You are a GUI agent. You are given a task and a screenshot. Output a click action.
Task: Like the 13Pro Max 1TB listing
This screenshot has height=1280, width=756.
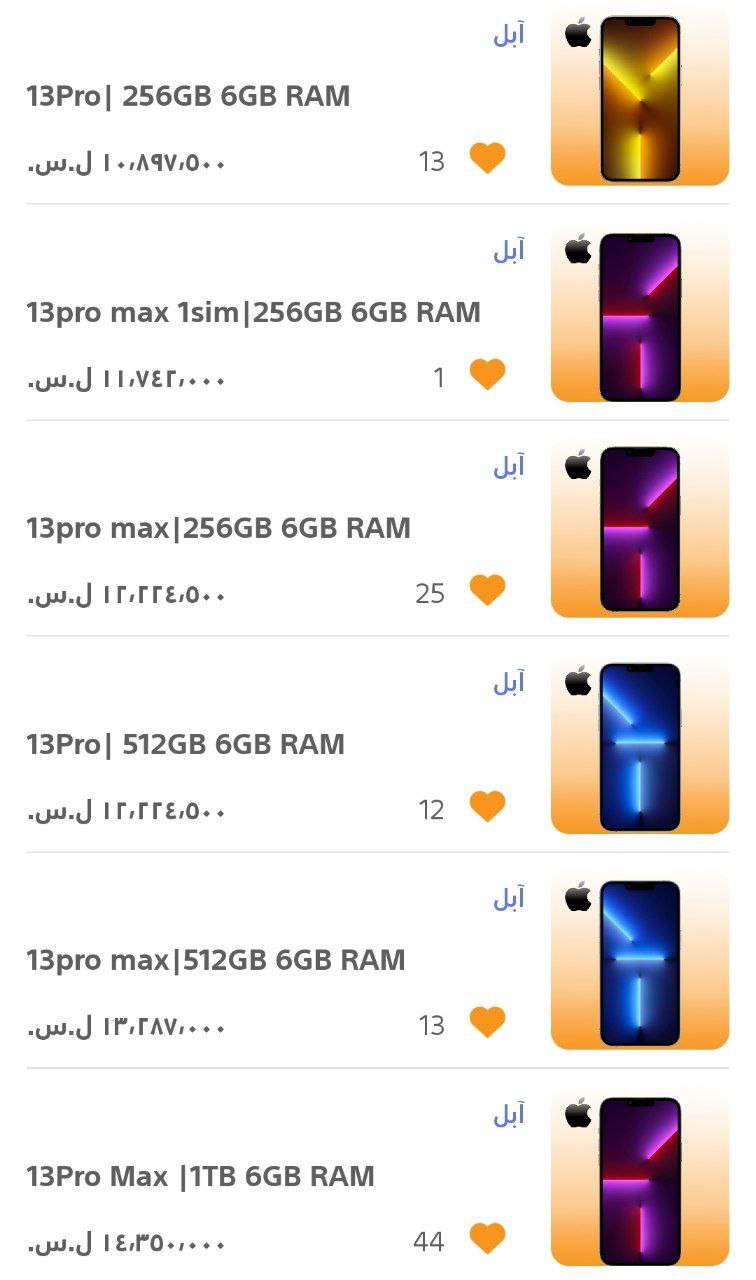point(487,1239)
